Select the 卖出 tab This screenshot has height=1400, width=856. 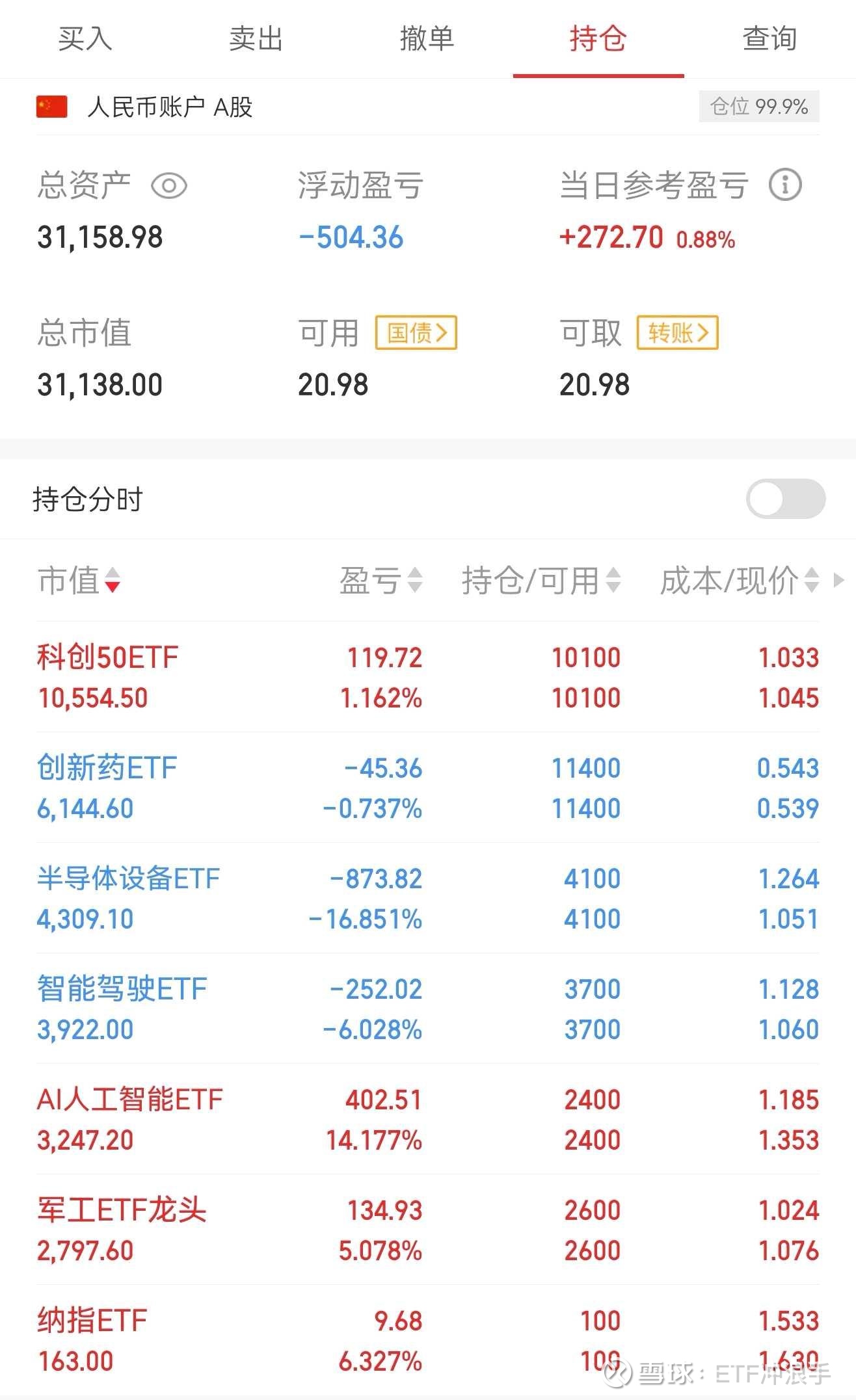coord(256,39)
